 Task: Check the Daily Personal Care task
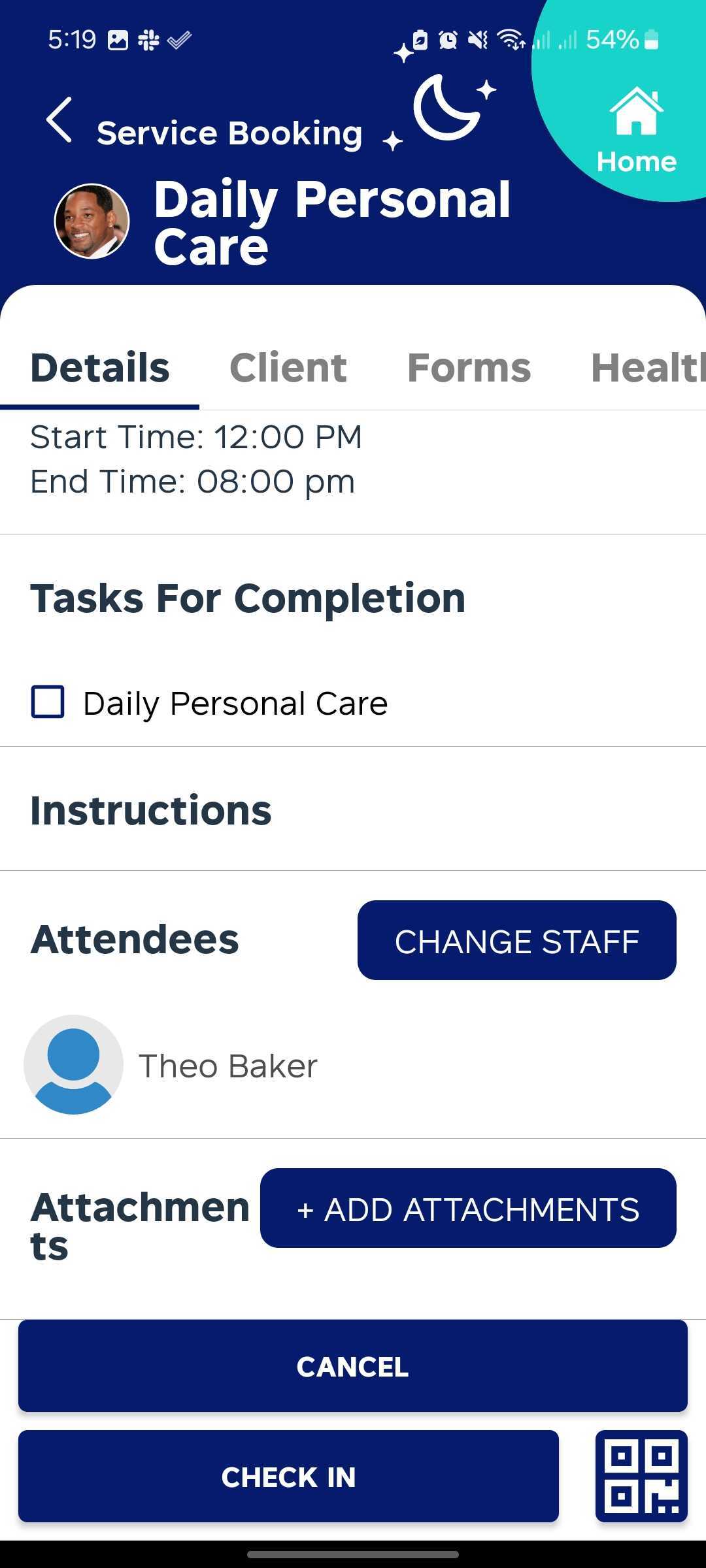point(48,702)
